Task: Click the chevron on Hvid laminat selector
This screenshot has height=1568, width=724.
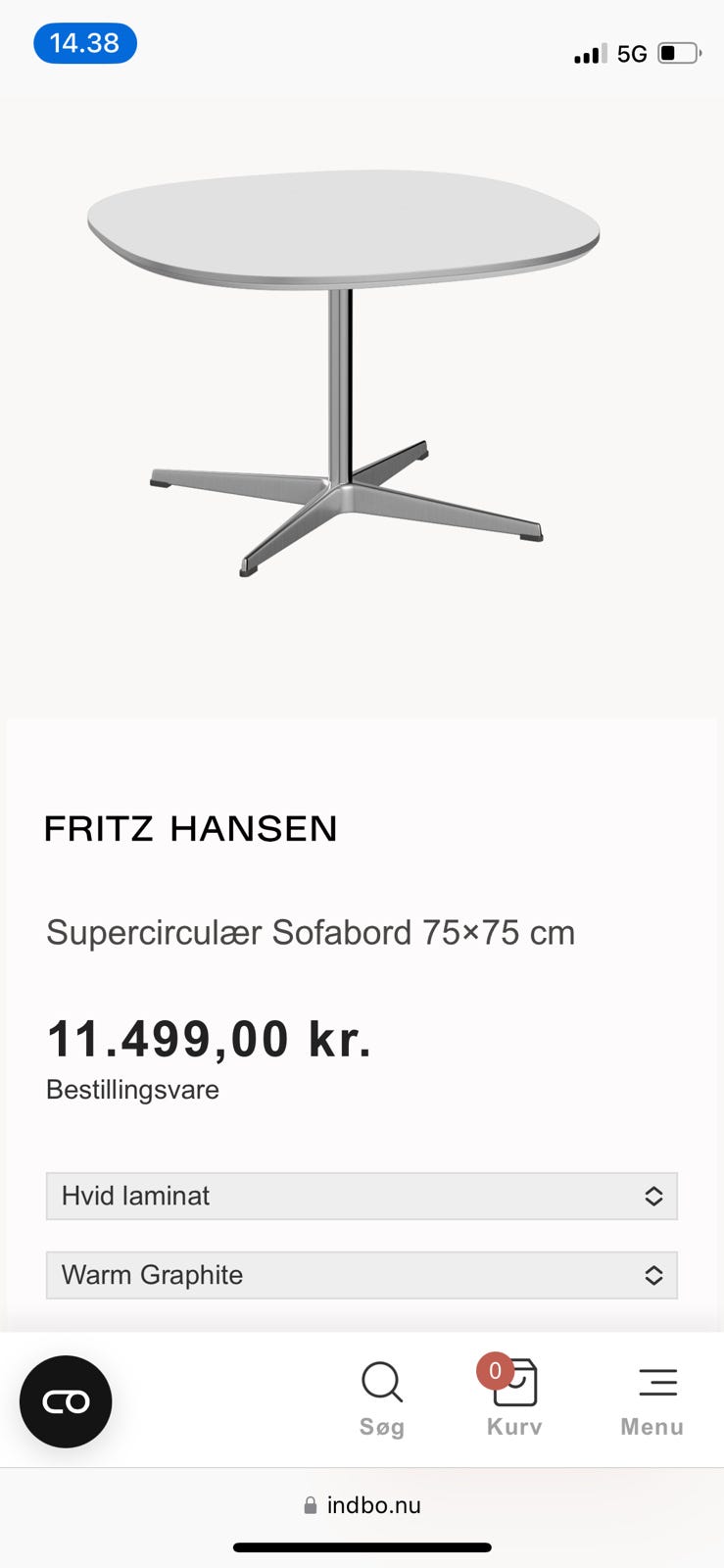Action: tap(653, 1196)
